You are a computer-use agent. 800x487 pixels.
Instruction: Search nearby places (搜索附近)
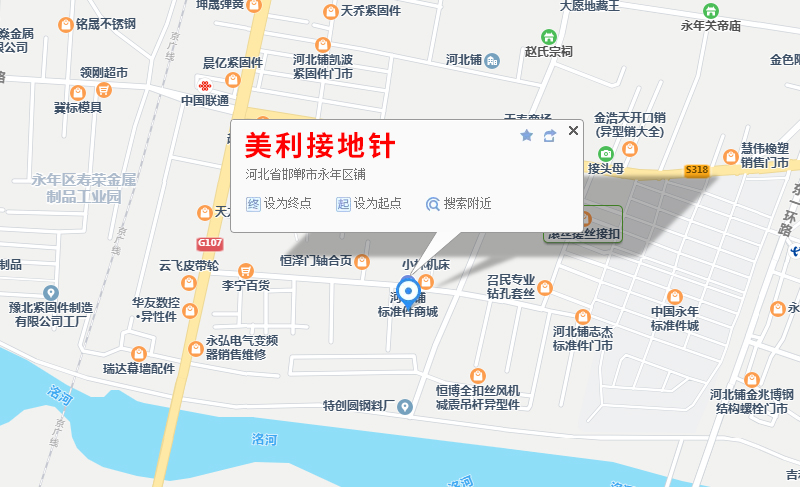tap(459, 203)
